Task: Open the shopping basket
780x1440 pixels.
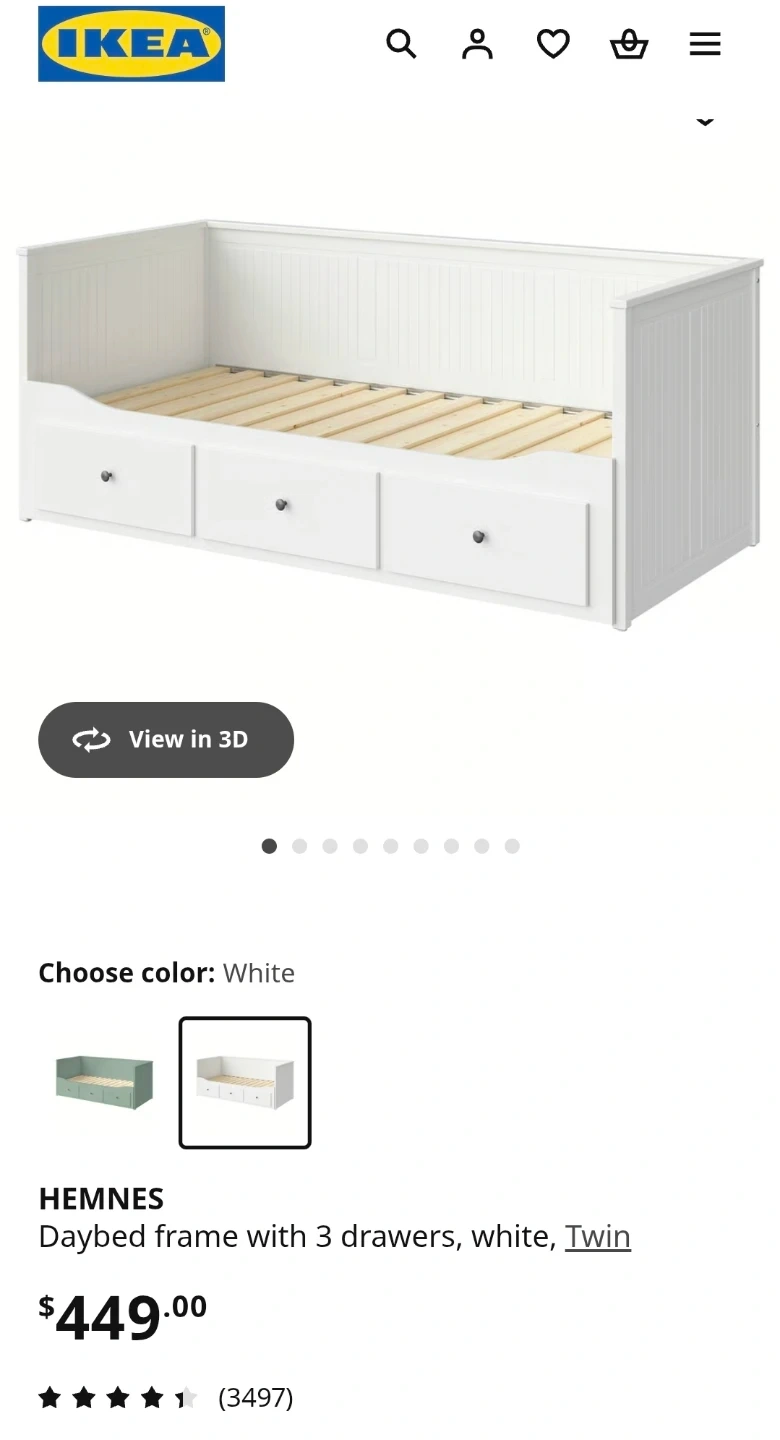Action: (629, 44)
